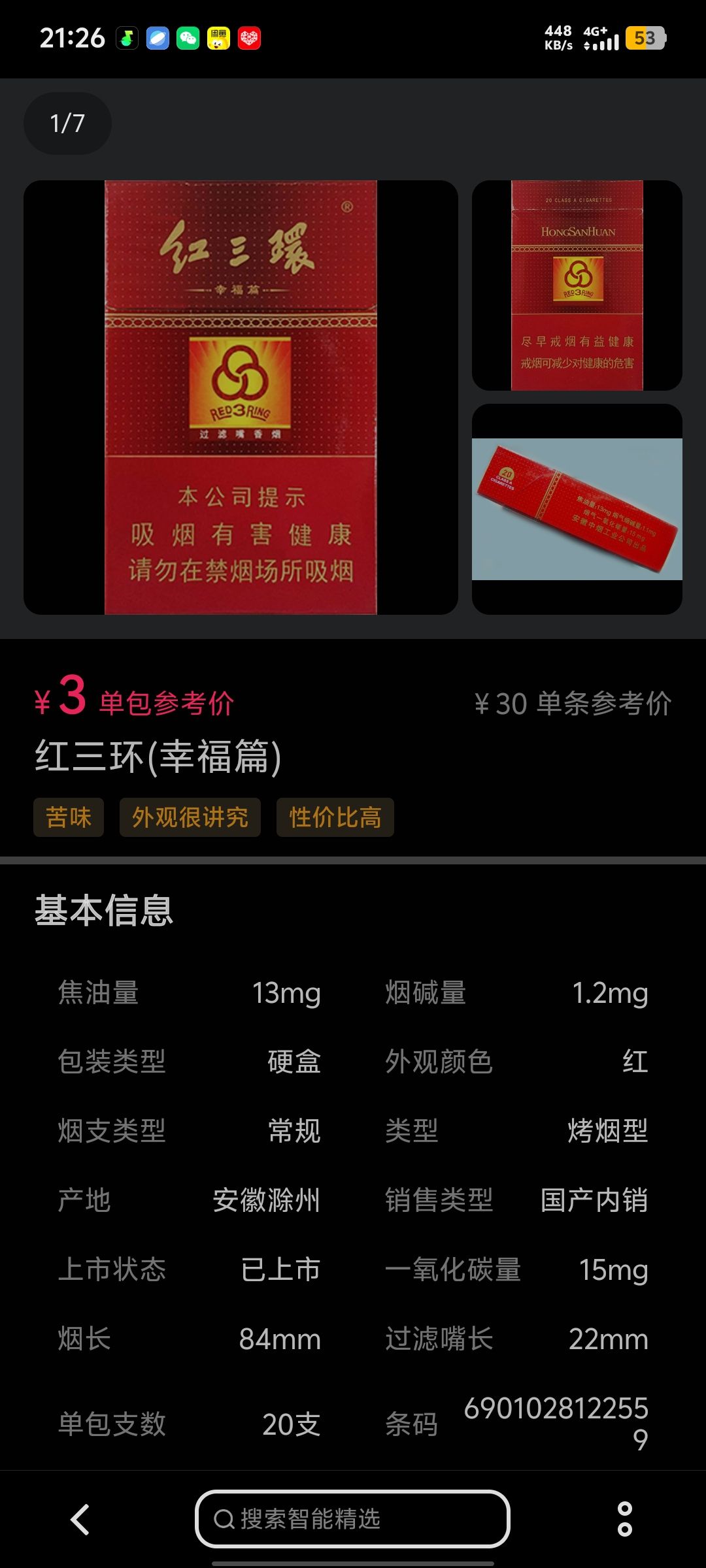Go back using the bottom arrow

pyautogui.click(x=80, y=1519)
